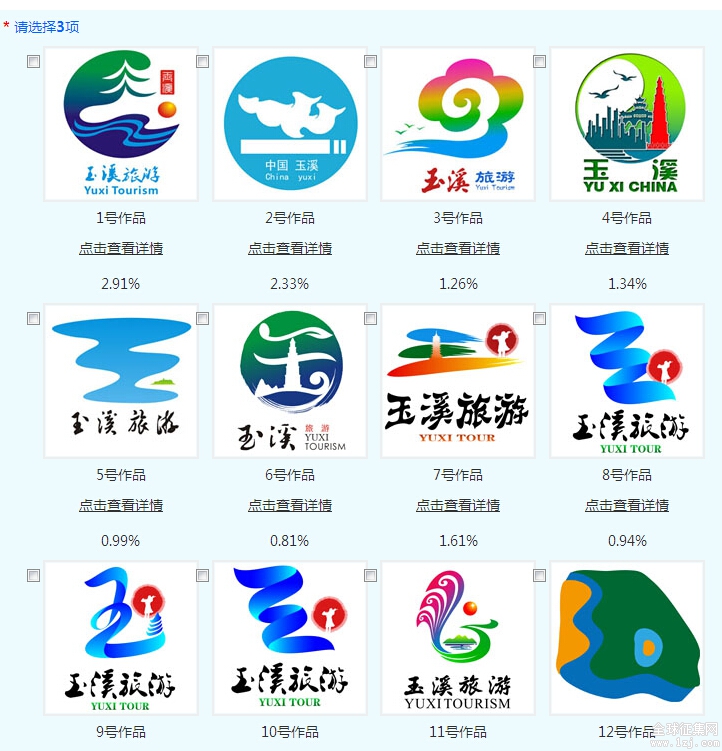The height and width of the screenshot is (751, 722).
Task: Open 点击查看详情 under 1号作品
Action: tap(121, 248)
